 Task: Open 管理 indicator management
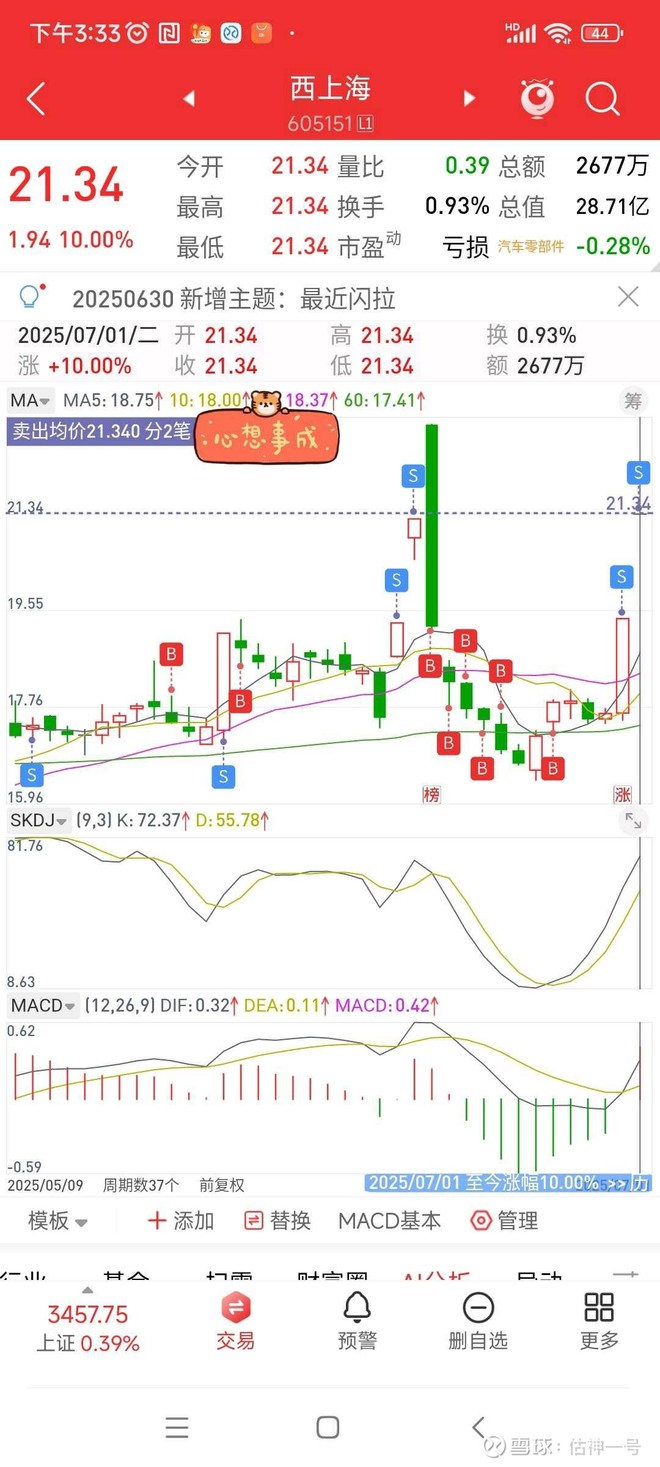click(505, 1221)
